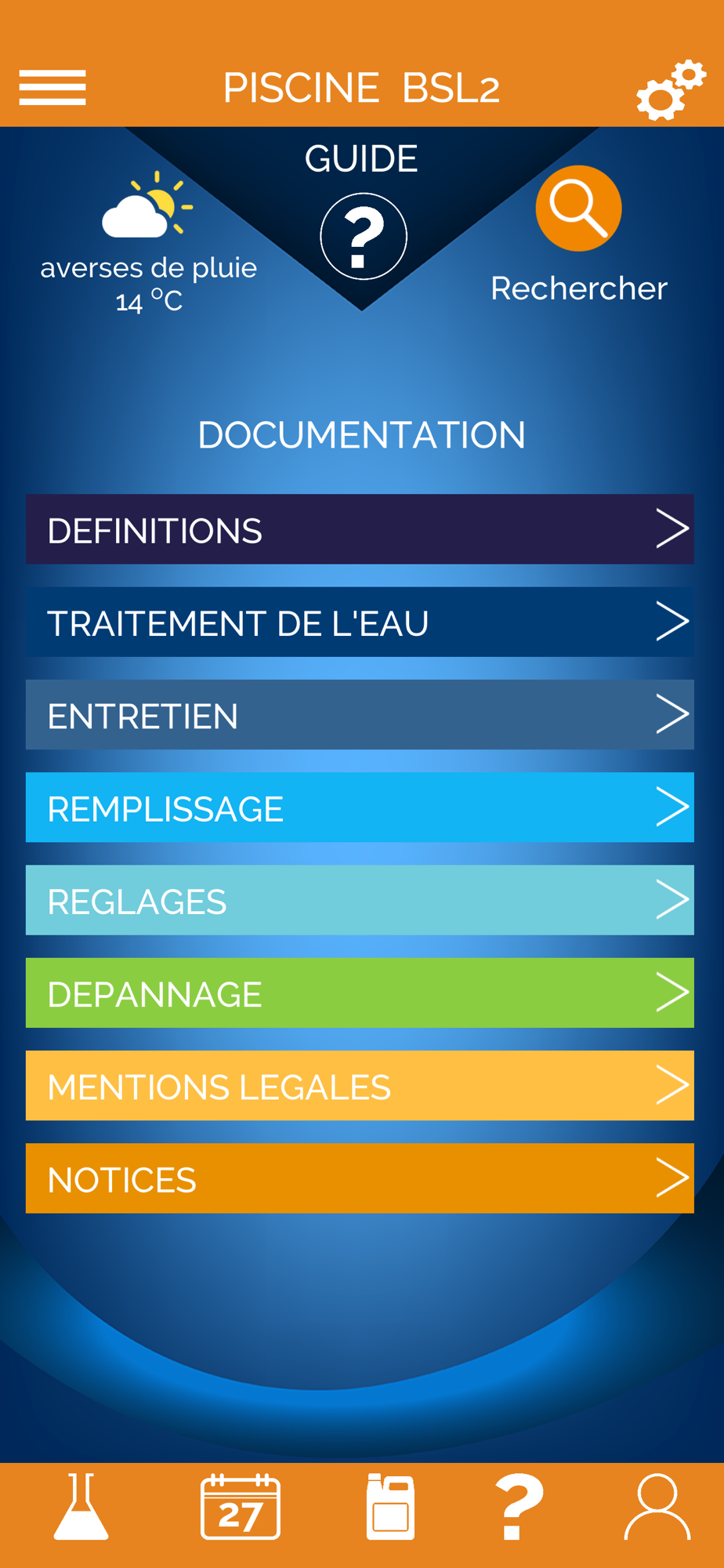
Task: Tap the weather widget showing 14 °C
Action: [x=149, y=243]
